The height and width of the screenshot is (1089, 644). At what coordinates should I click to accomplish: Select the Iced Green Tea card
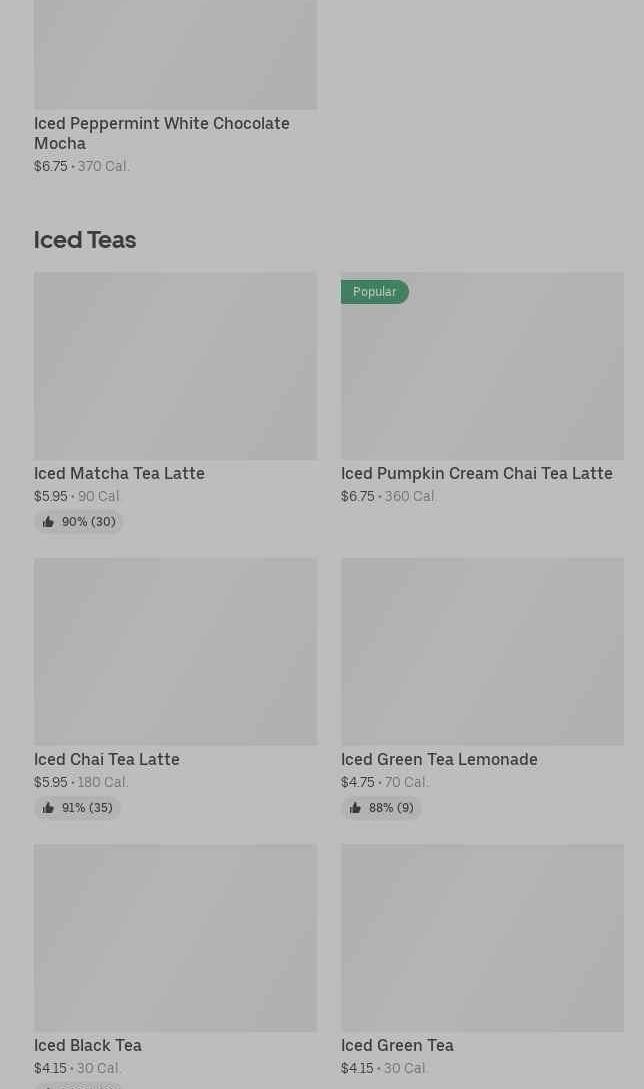tap(482, 962)
